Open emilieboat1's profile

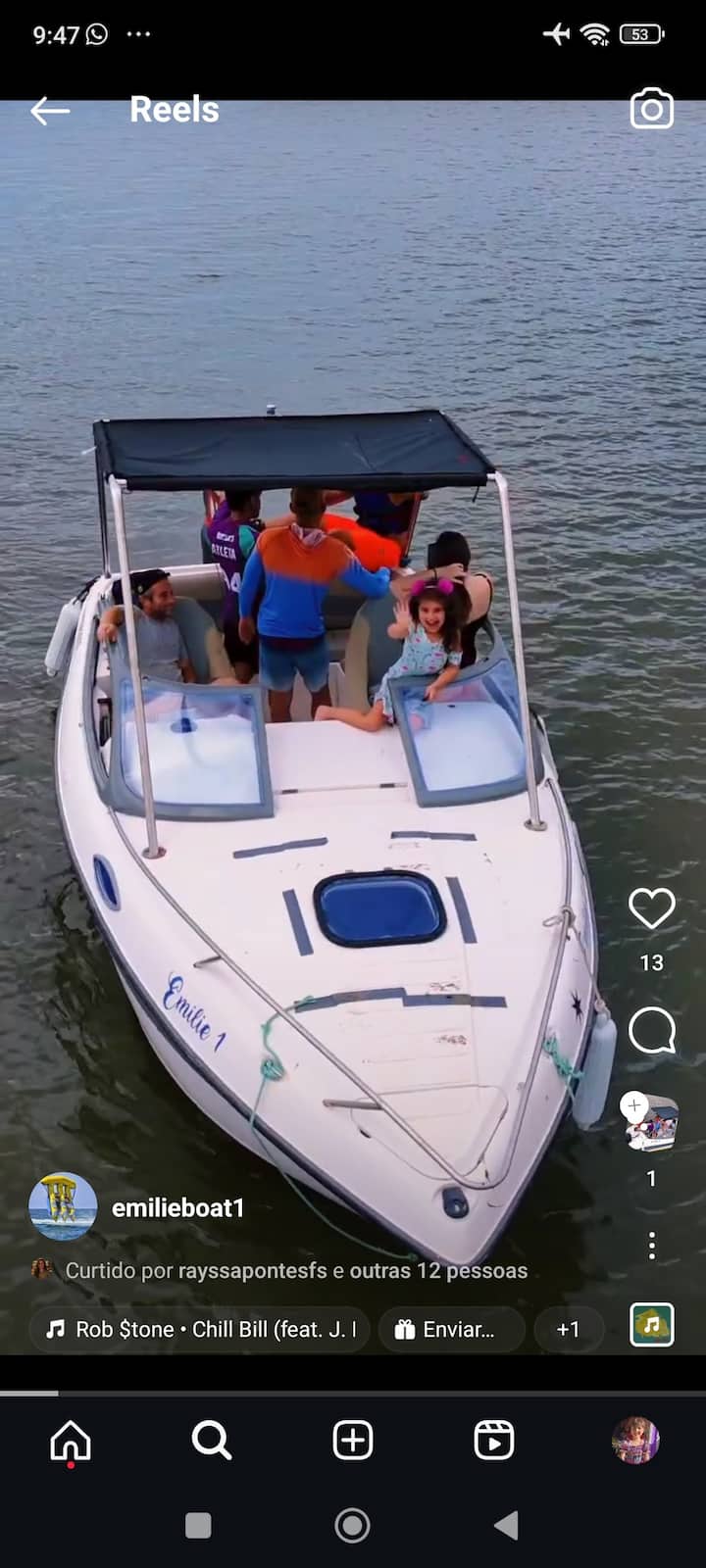click(x=177, y=1207)
